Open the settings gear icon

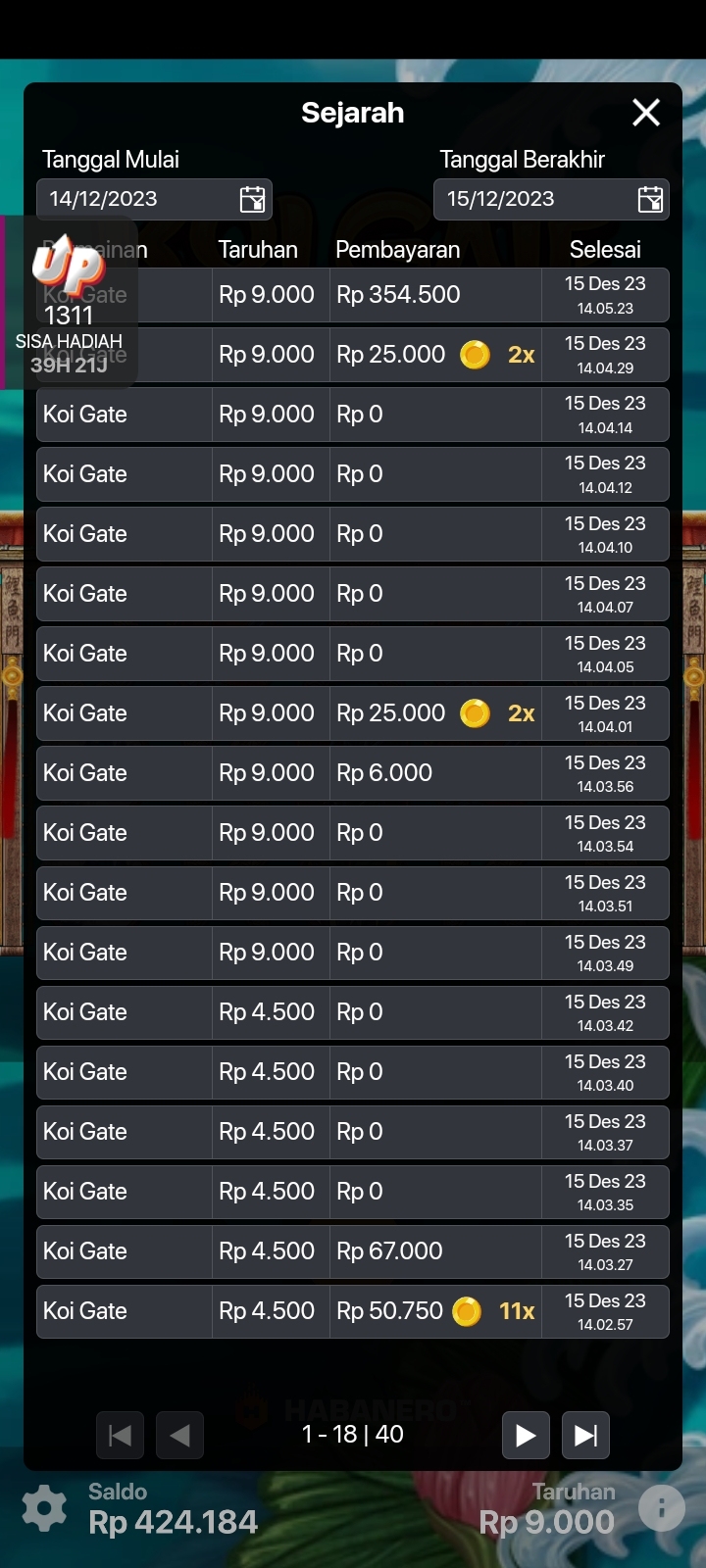pos(44,1508)
